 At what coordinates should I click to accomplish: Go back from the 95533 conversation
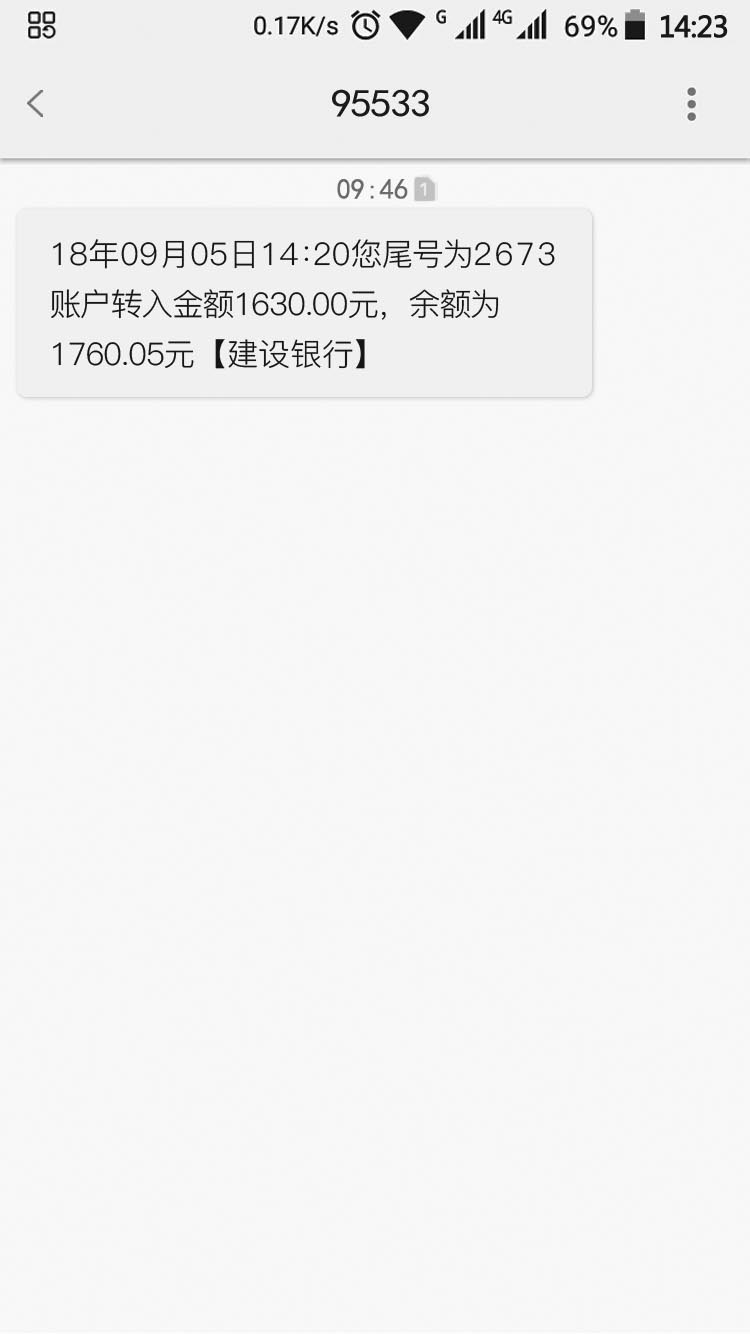(36, 104)
